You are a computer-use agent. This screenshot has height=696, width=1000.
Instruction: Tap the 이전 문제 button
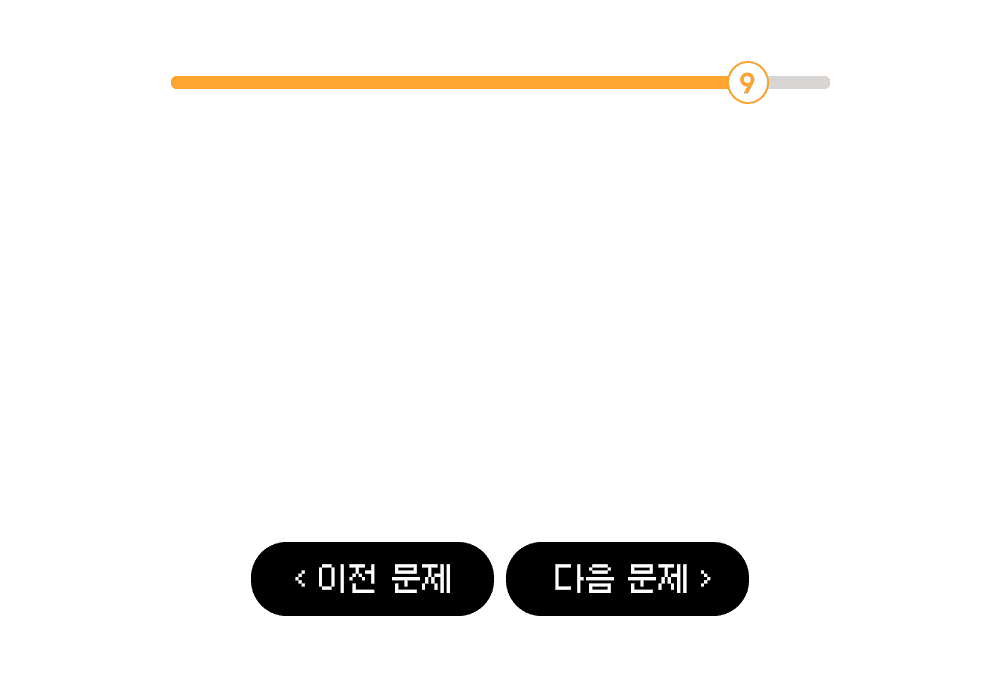pos(372,579)
